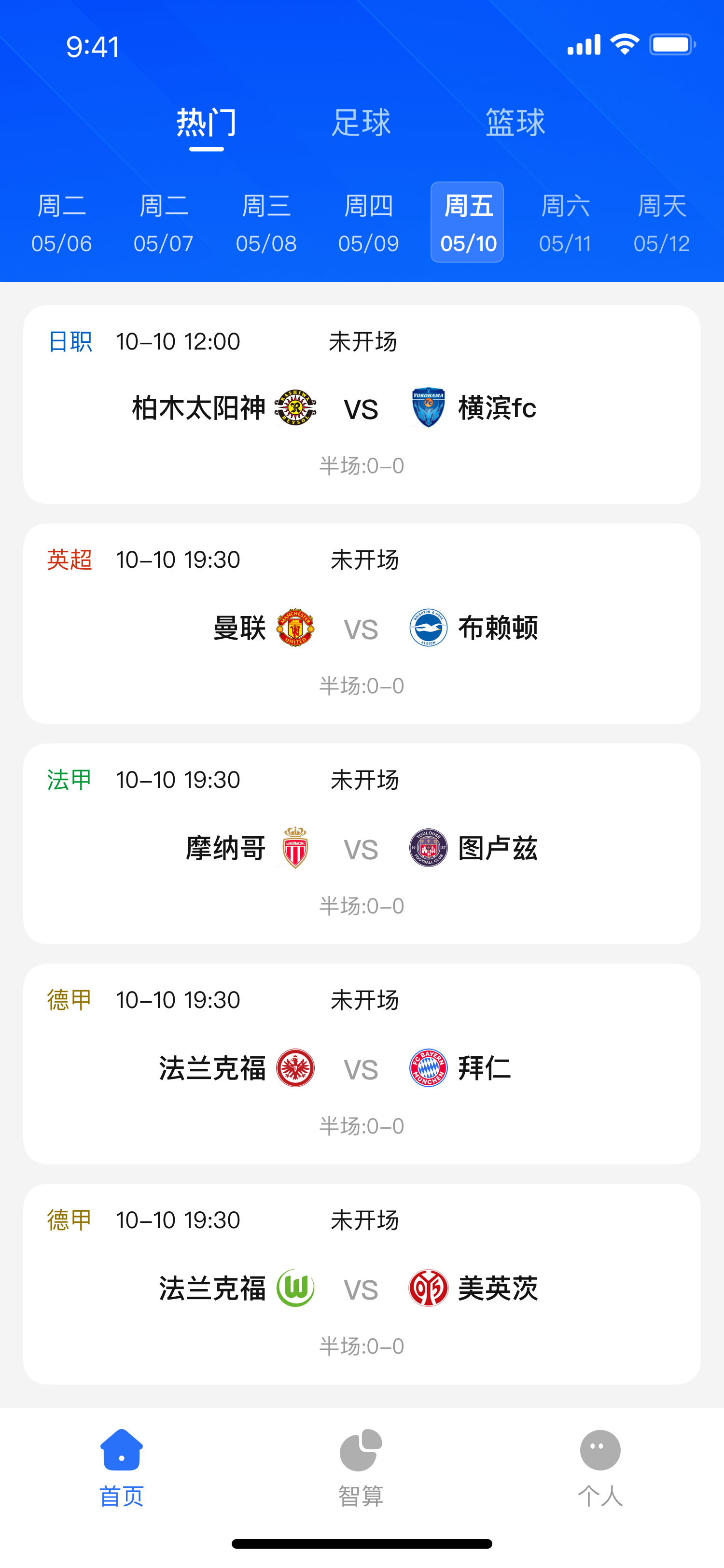Switch to the 足球 tab

point(361,122)
